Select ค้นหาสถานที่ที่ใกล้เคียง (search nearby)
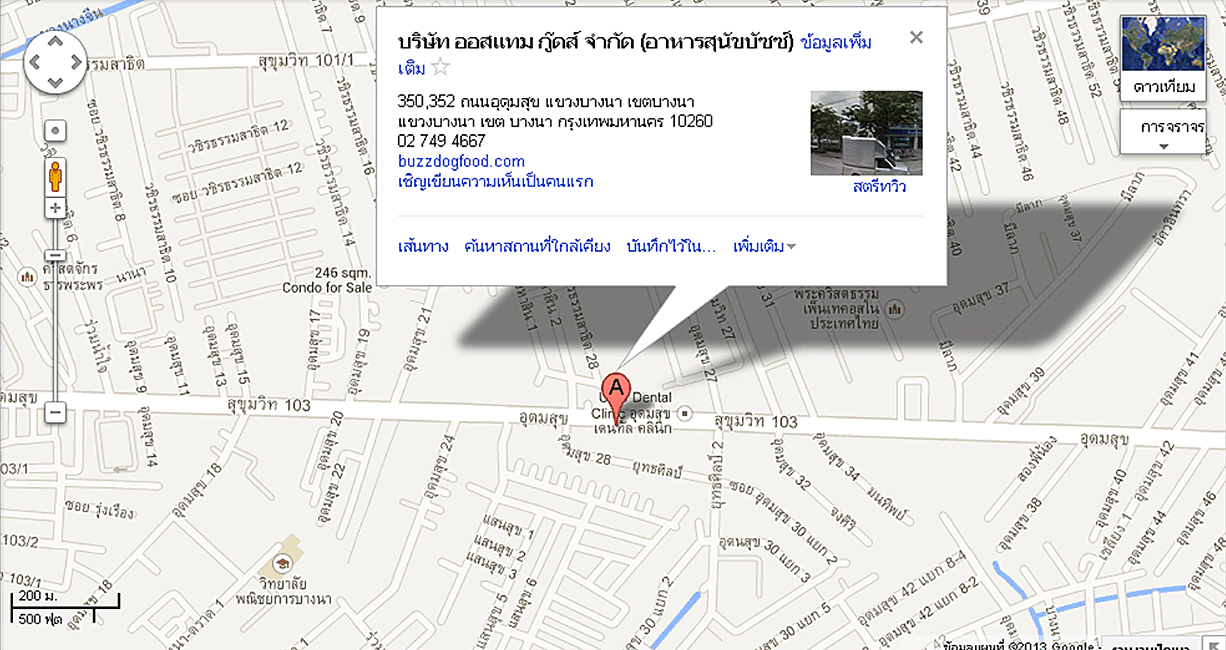1226x650 pixels. click(x=537, y=246)
